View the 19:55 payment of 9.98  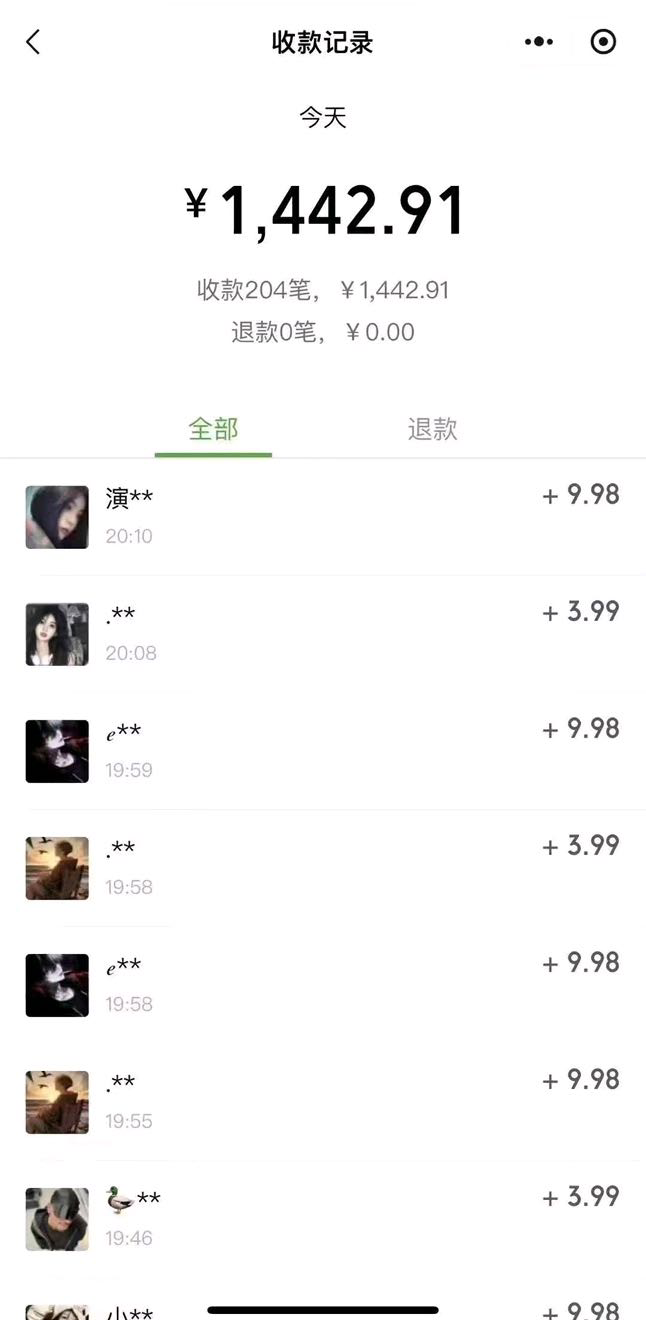pyautogui.click(x=322, y=1101)
